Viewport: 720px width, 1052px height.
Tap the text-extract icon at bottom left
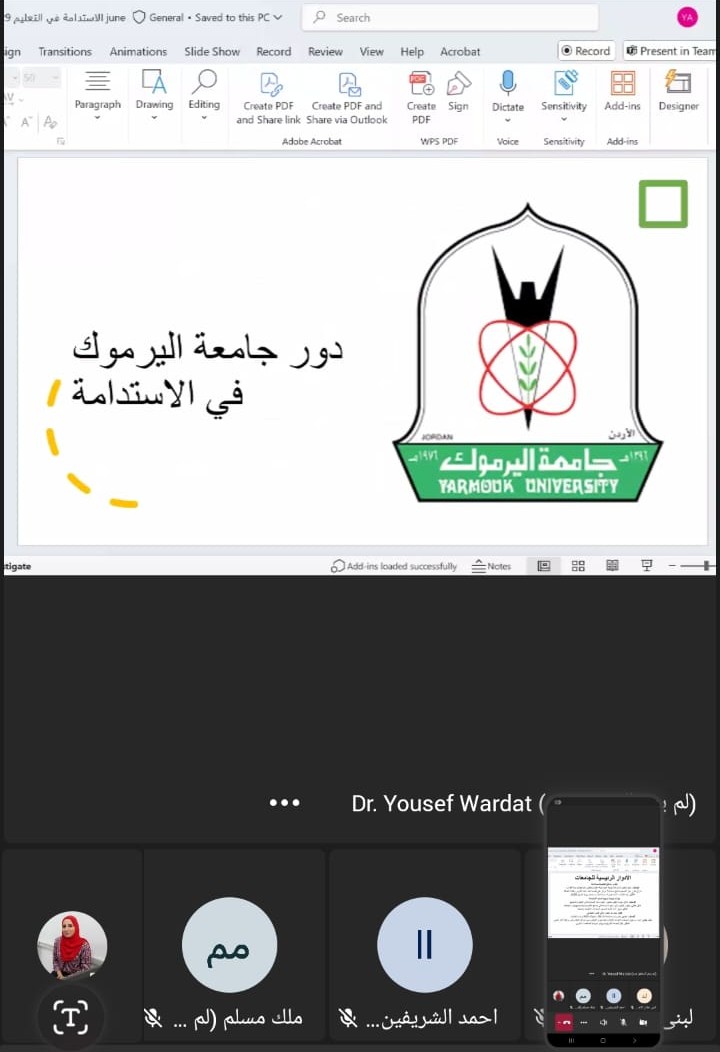pyautogui.click(x=71, y=1016)
